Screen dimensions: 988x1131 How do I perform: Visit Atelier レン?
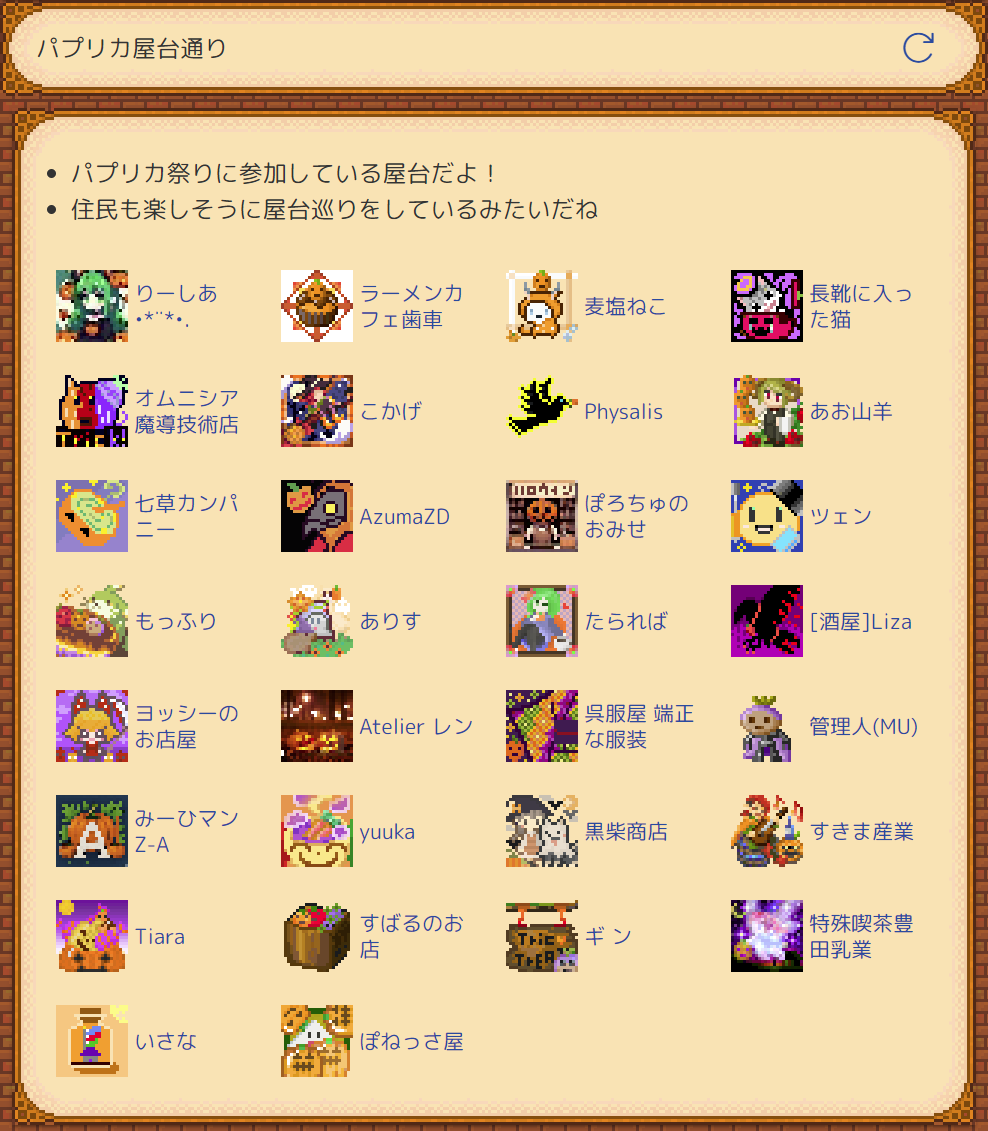click(x=416, y=726)
